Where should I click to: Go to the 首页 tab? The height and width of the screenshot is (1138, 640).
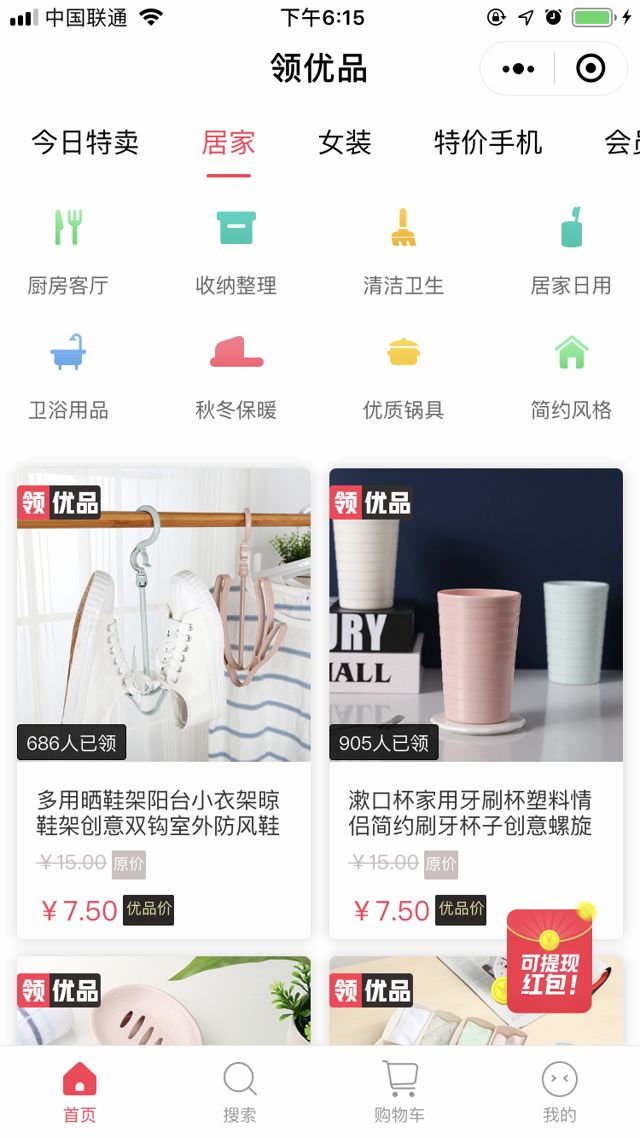click(80, 1091)
